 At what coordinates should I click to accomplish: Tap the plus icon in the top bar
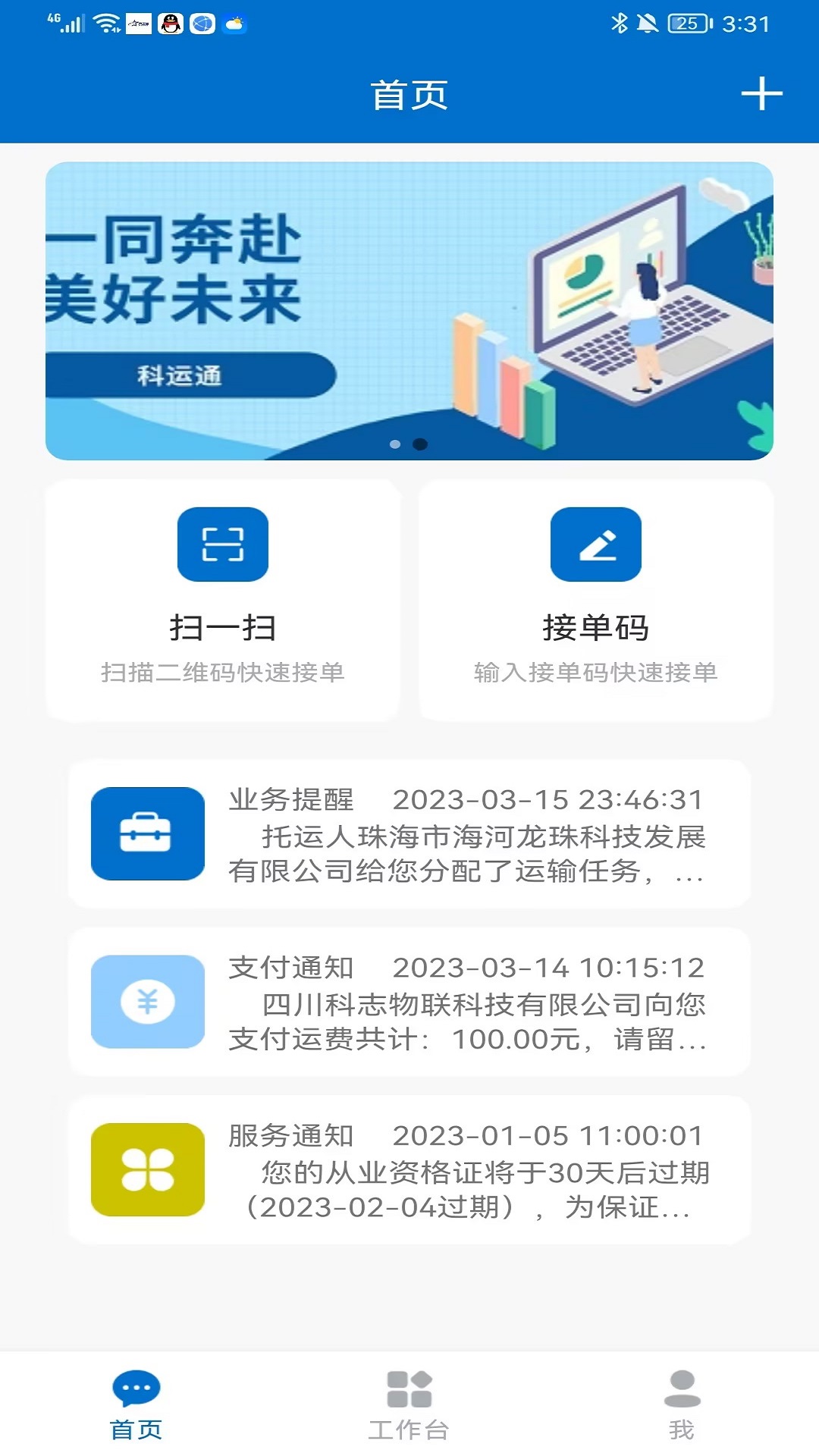(762, 94)
